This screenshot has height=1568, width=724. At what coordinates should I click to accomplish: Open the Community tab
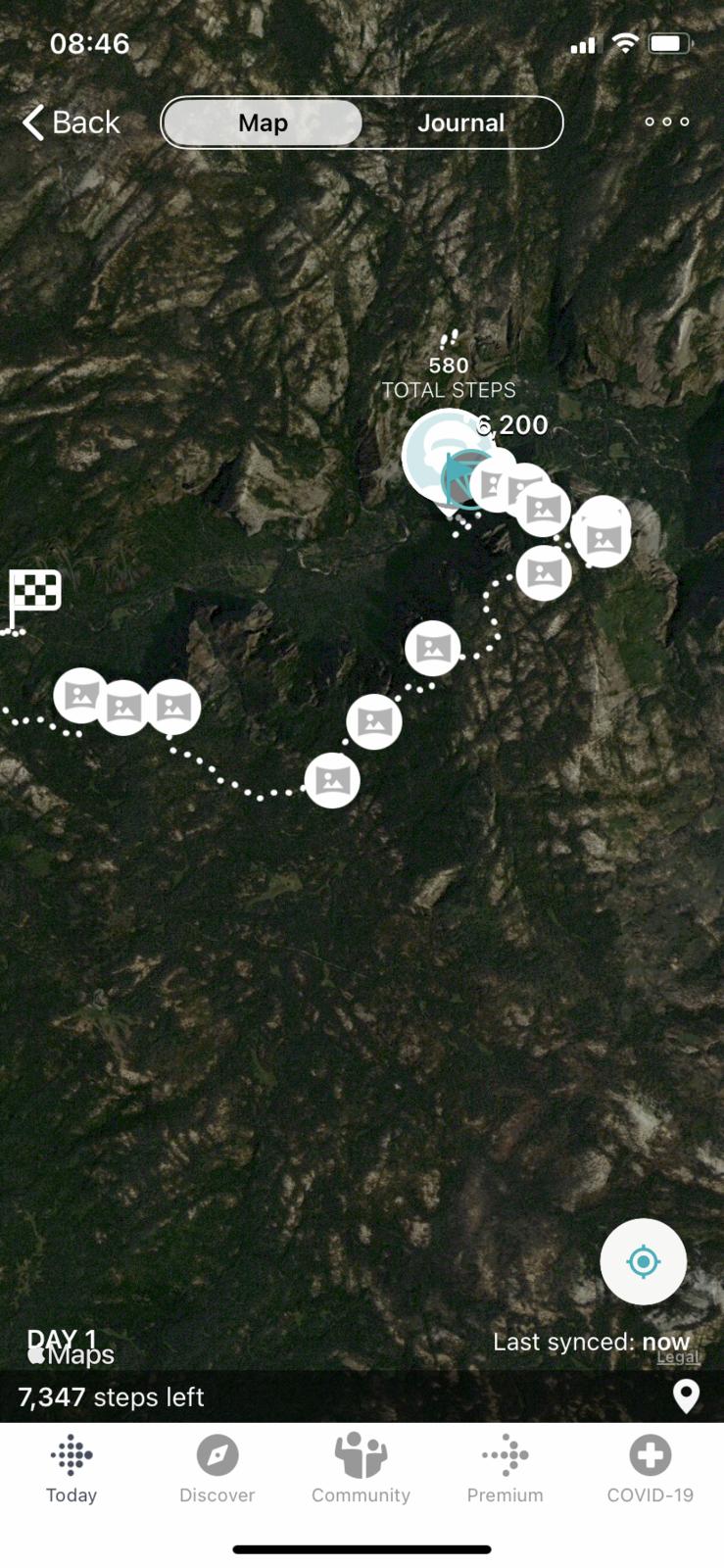(x=361, y=1468)
